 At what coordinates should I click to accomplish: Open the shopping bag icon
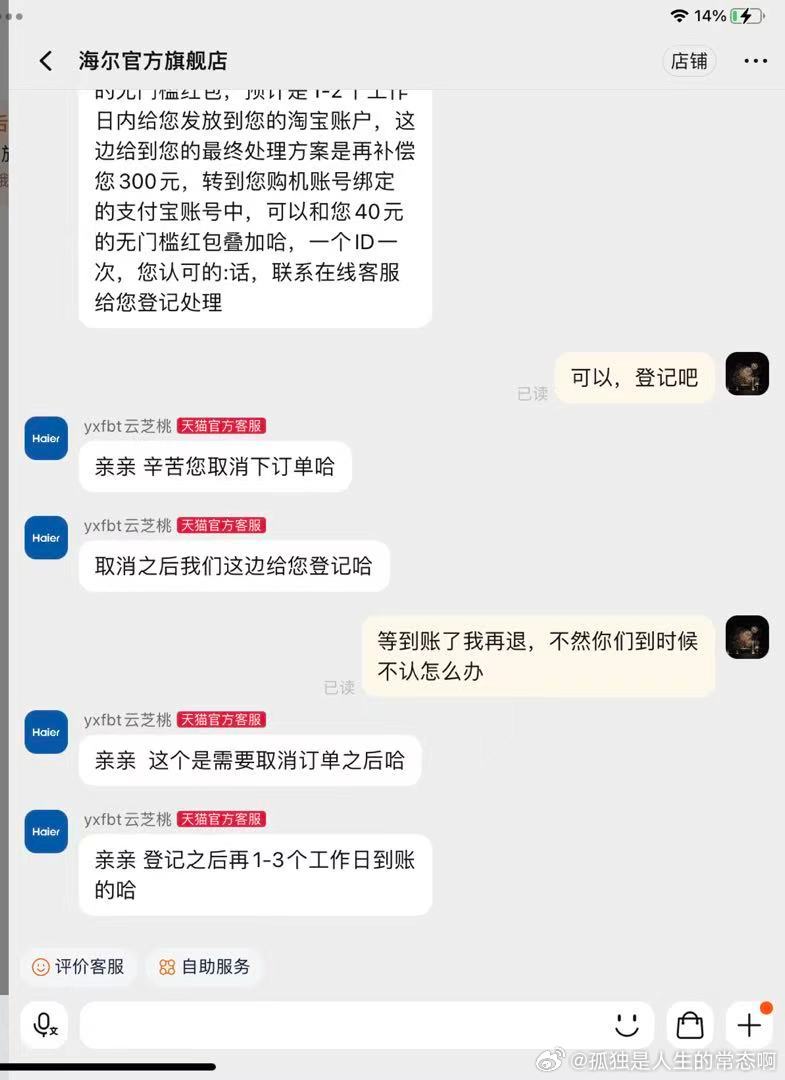tap(690, 1025)
